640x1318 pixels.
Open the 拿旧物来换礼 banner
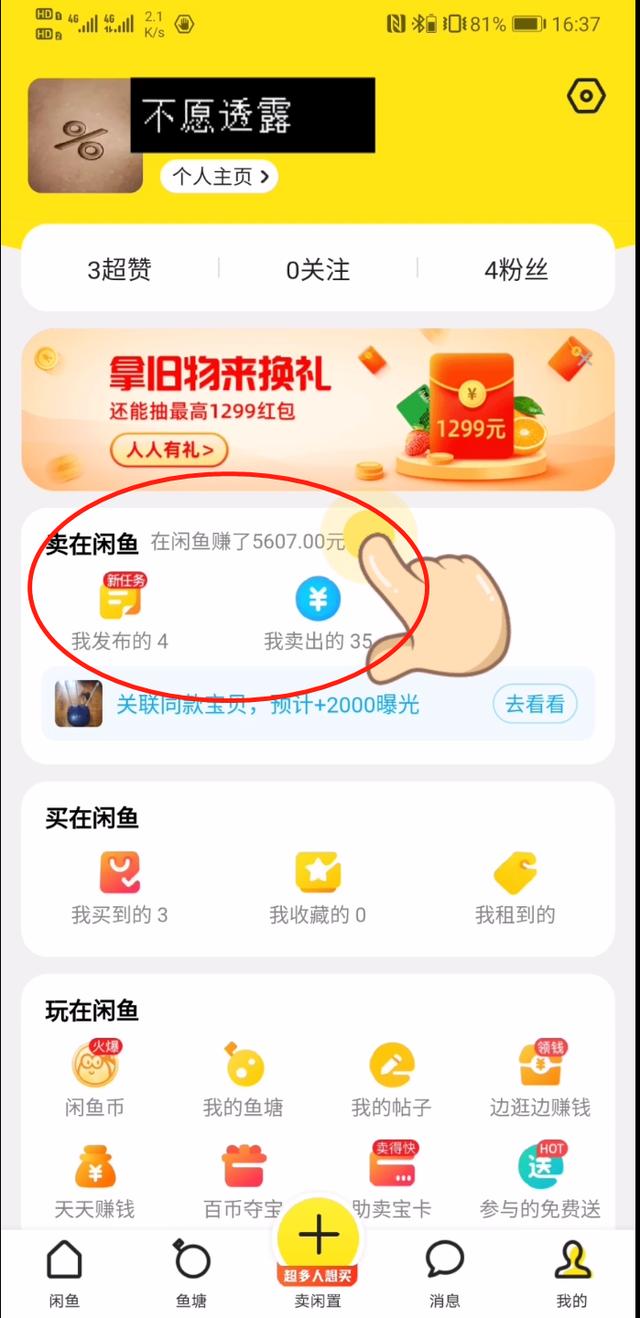click(x=318, y=410)
